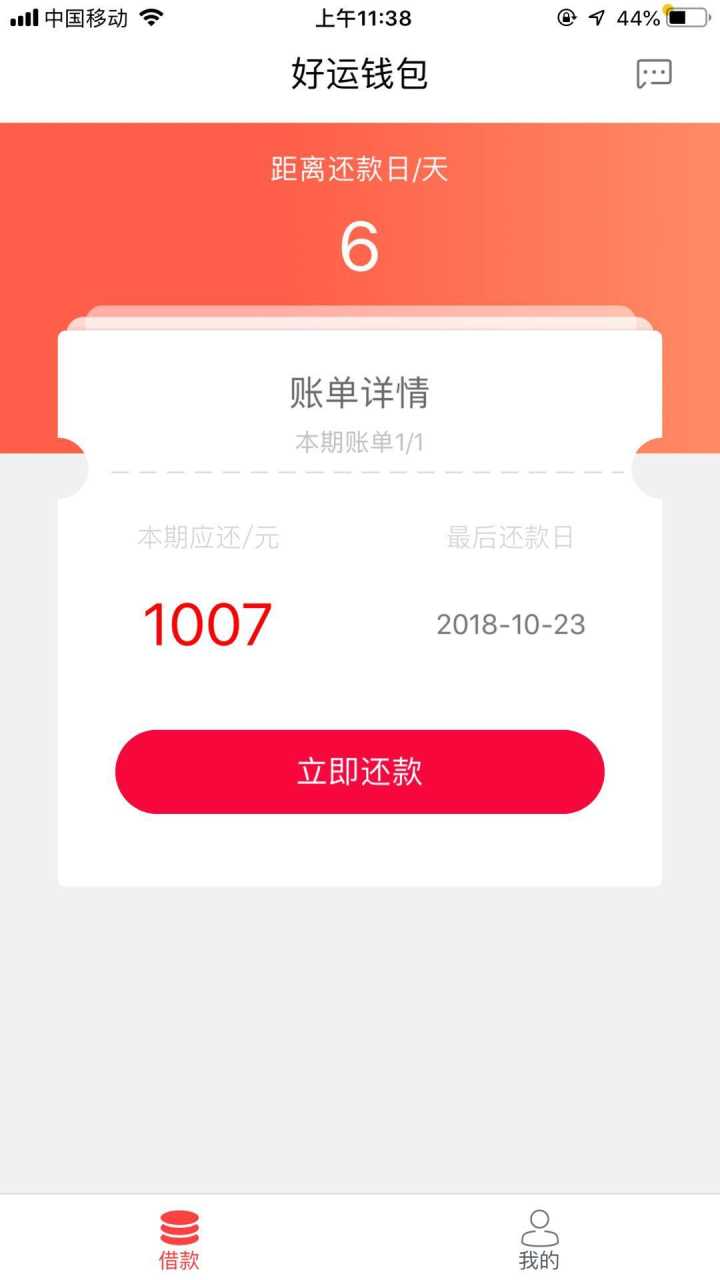Image resolution: width=720 pixels, height=1280 pixels.
Task: Tap the 立即还款 repay button
Action: [360, 771]
